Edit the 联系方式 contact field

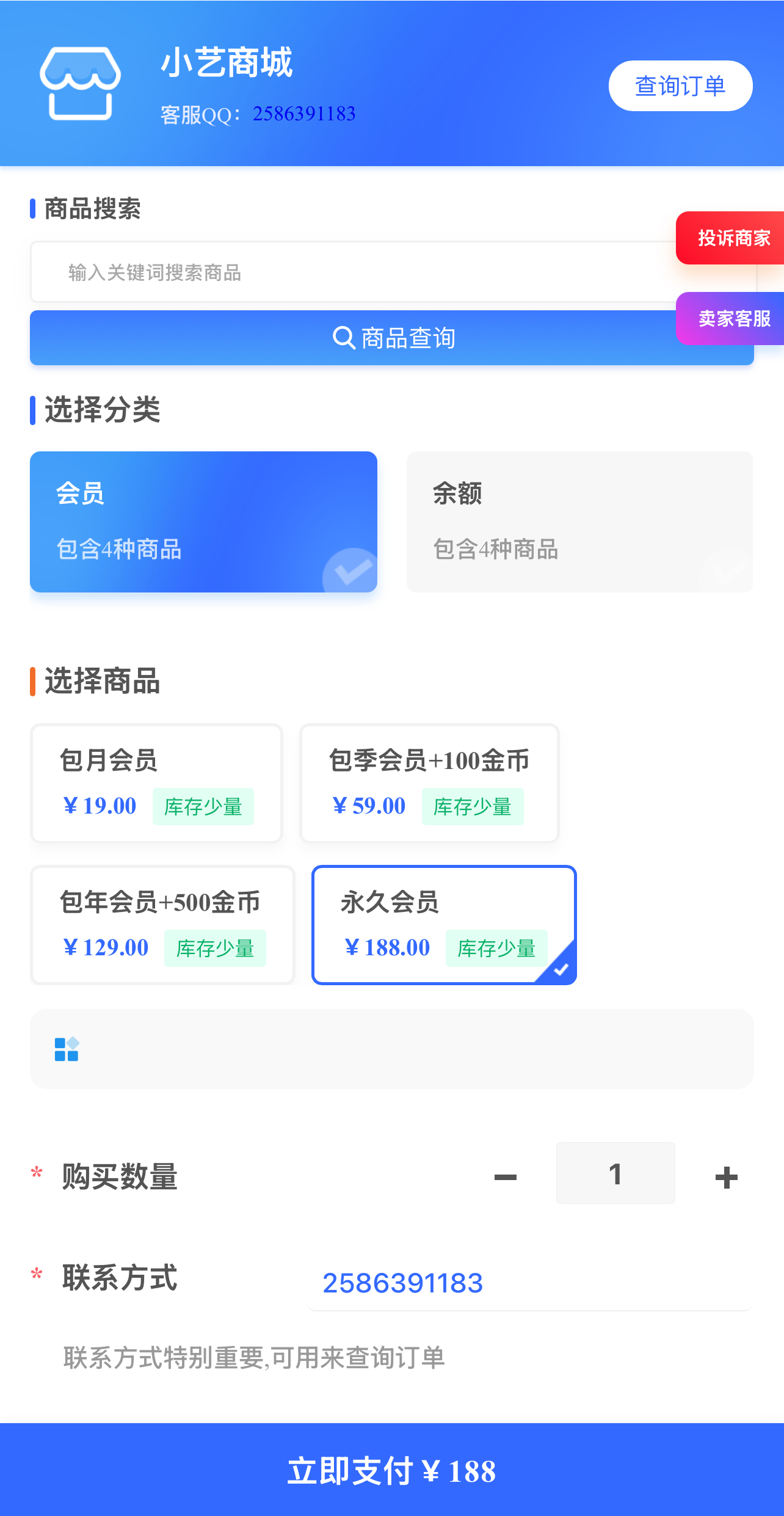[529, 1283]
